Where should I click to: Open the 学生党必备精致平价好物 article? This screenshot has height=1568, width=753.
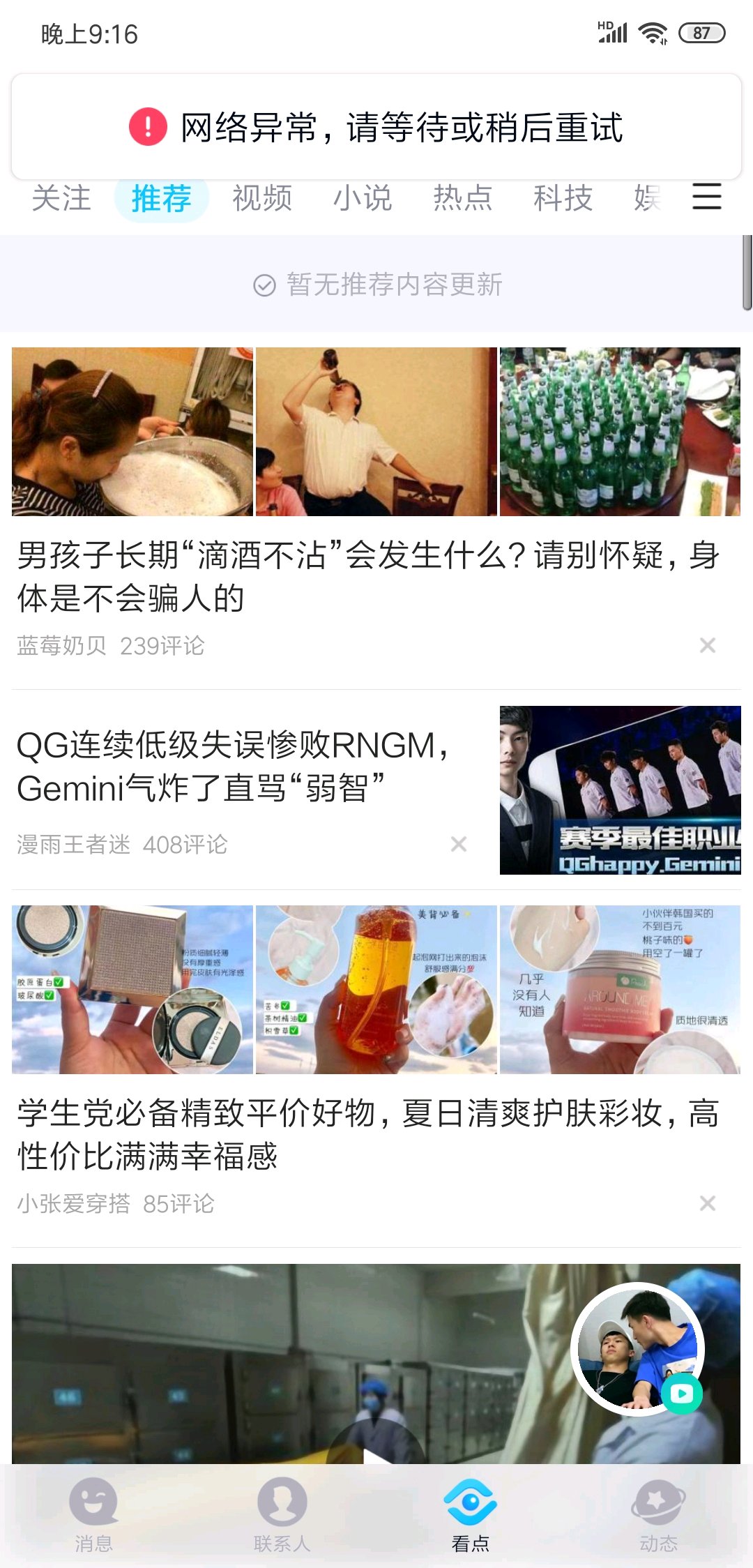coord(368,1134)
